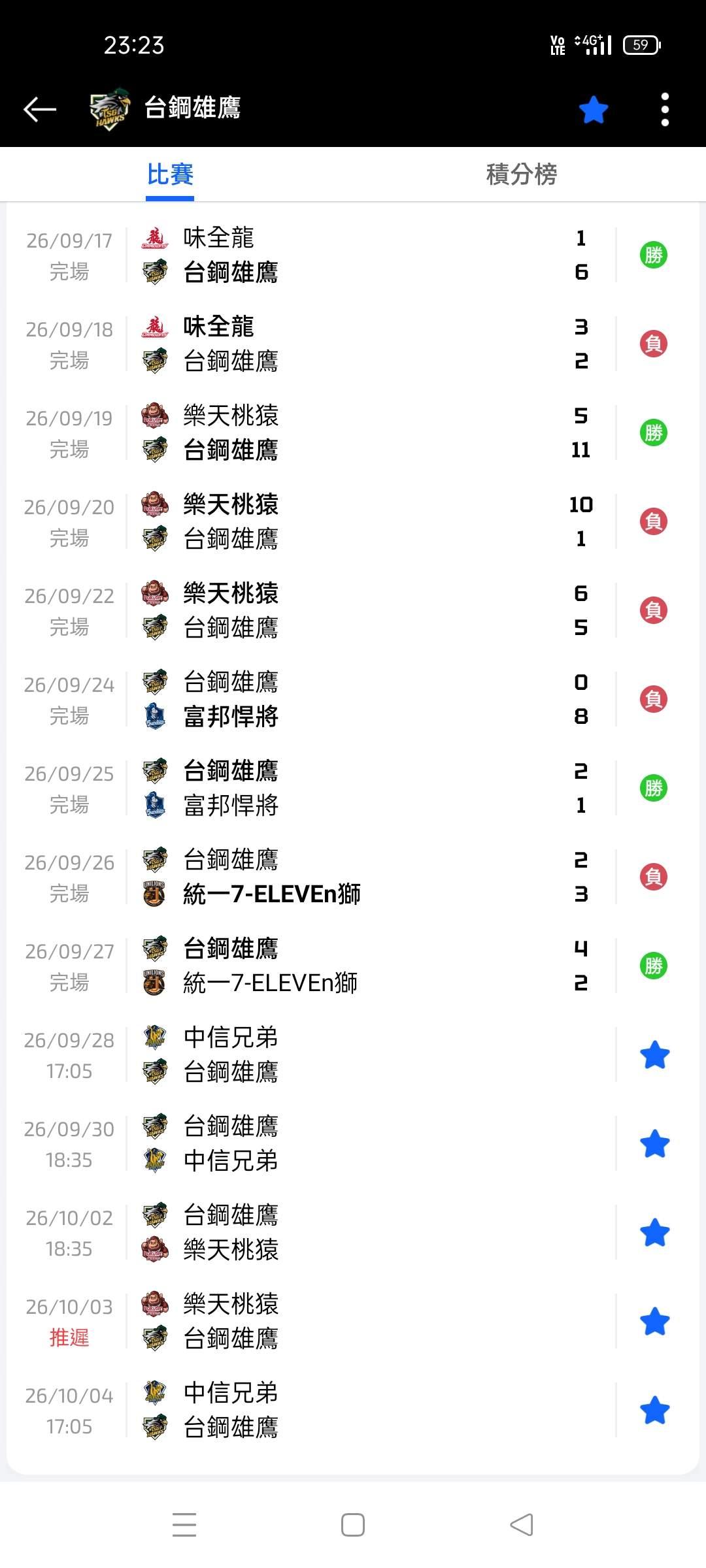View the 26/09/26 game against 統一7-ELEVEn獅
This screenshot has height=1568, width=706.
[353, 877]
